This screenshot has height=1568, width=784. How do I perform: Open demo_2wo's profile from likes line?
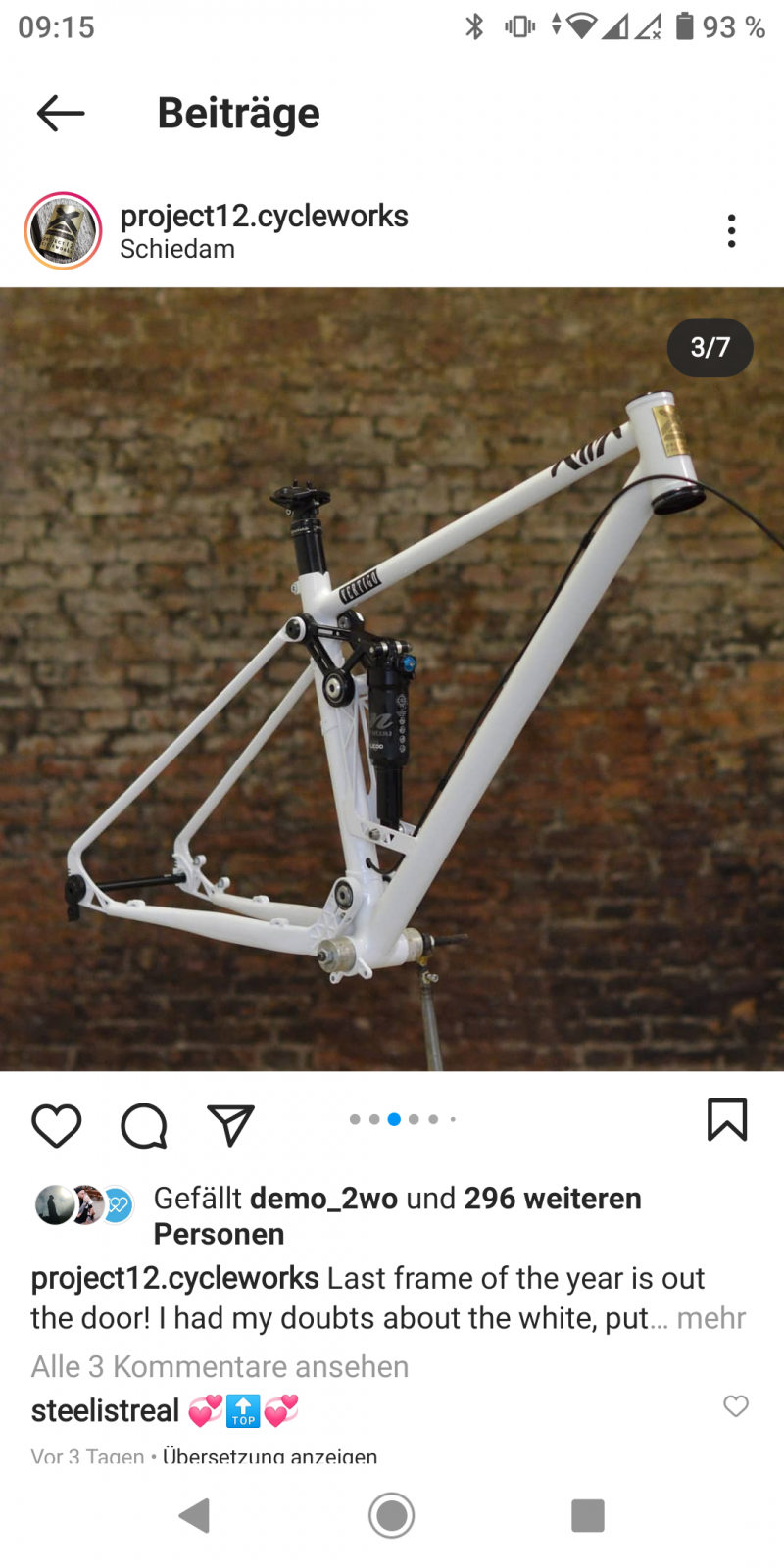[x=323, y=1199]
